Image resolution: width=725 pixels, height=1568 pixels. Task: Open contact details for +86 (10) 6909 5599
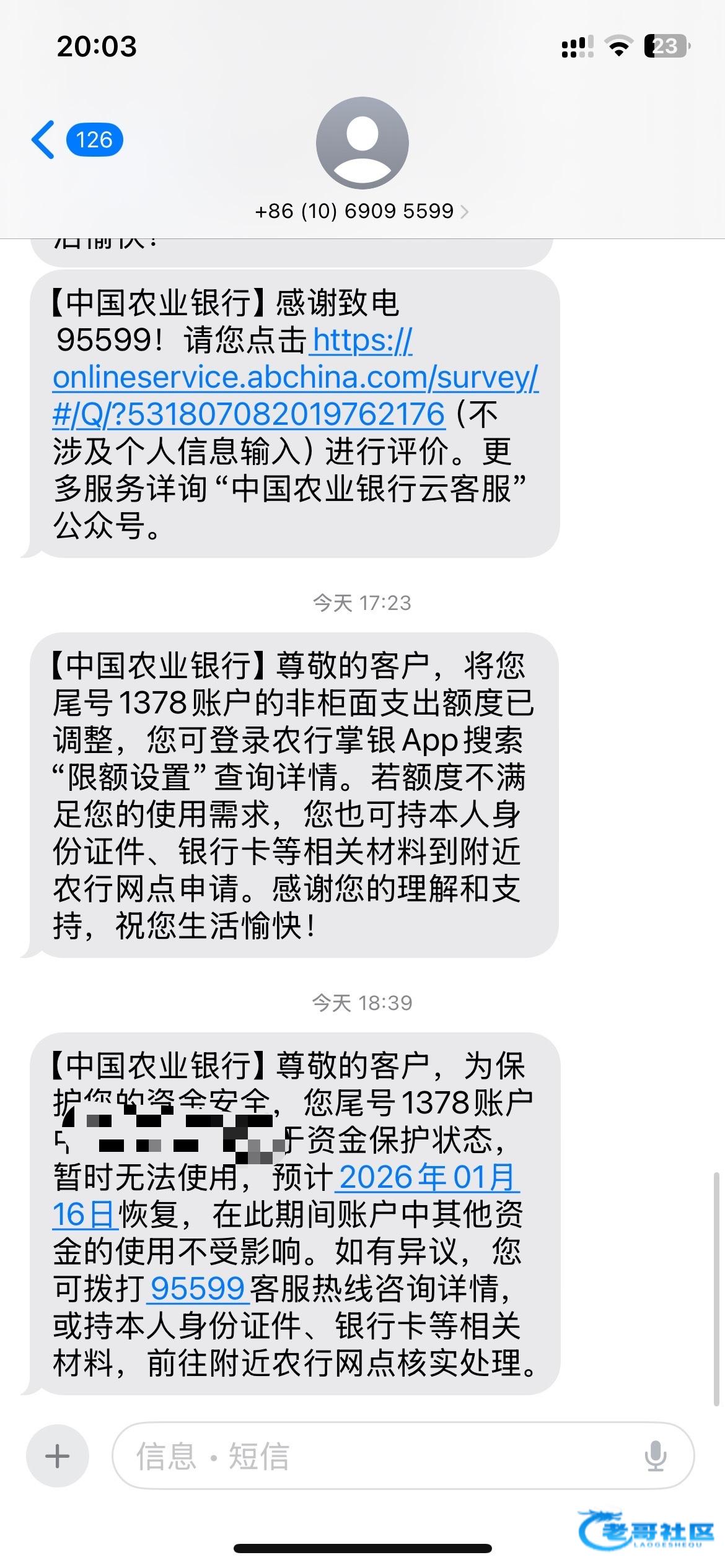pos(362,211)
